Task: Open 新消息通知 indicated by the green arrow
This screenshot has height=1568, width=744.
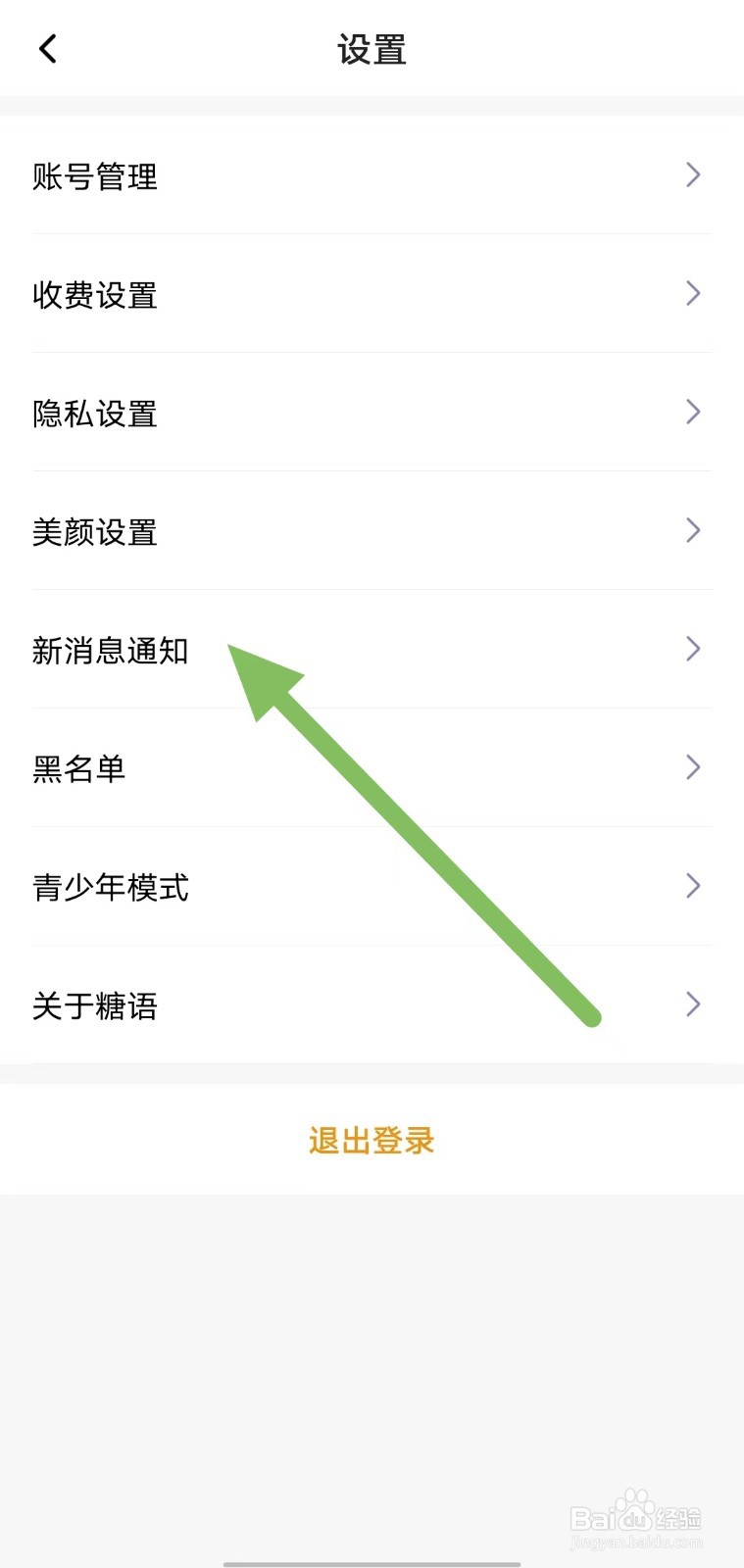Action: coord(111,650)
